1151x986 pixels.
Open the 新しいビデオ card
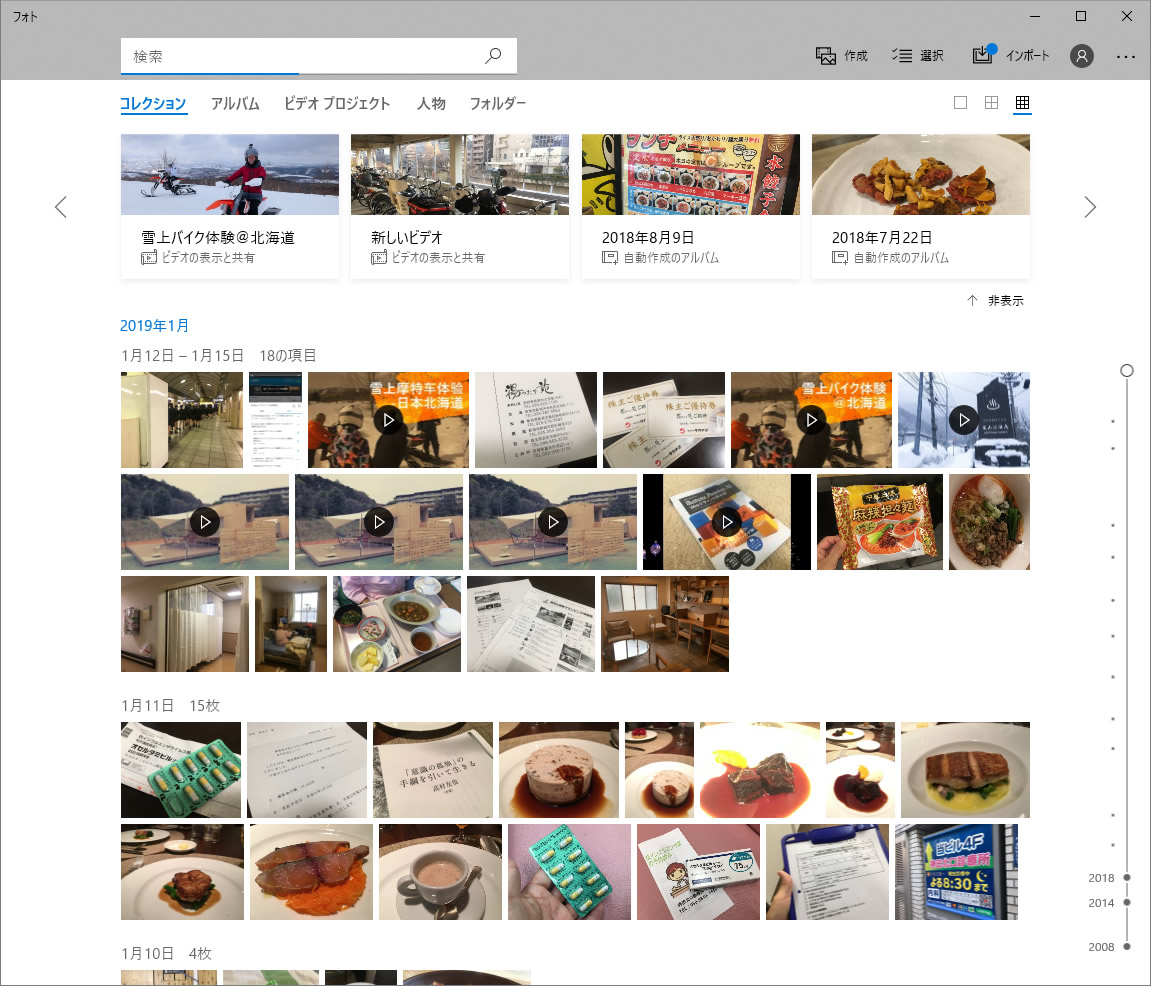[x=460, y=206]
